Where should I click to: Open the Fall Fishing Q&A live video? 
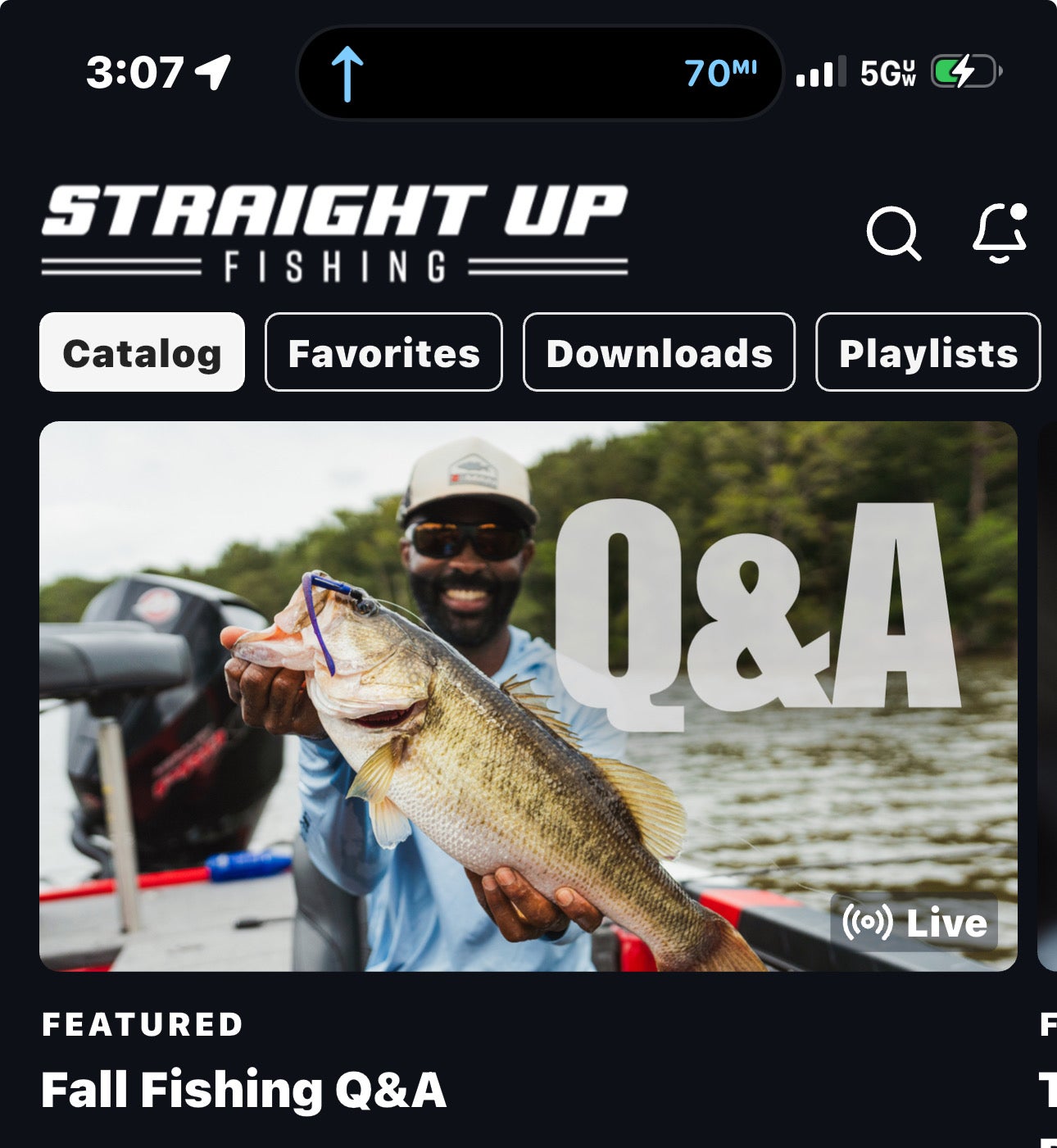pyautogui.click(x=528, y=697)
